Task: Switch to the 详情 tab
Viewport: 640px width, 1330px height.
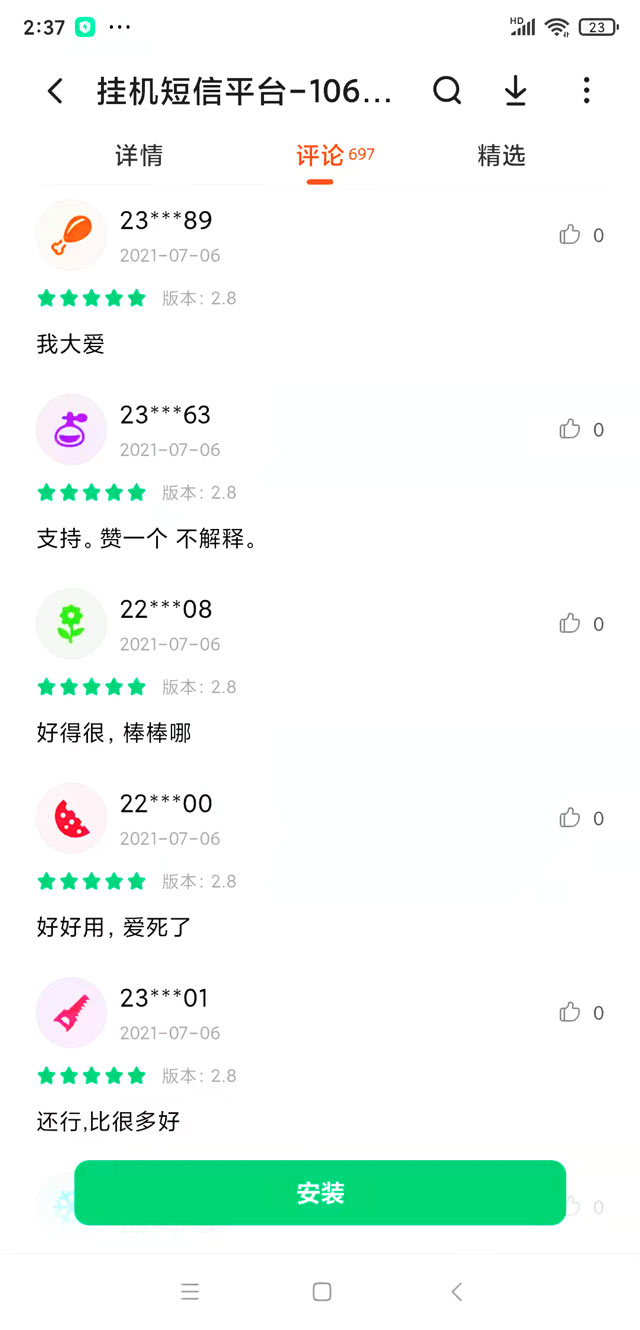Action: [x=139, y=156]
